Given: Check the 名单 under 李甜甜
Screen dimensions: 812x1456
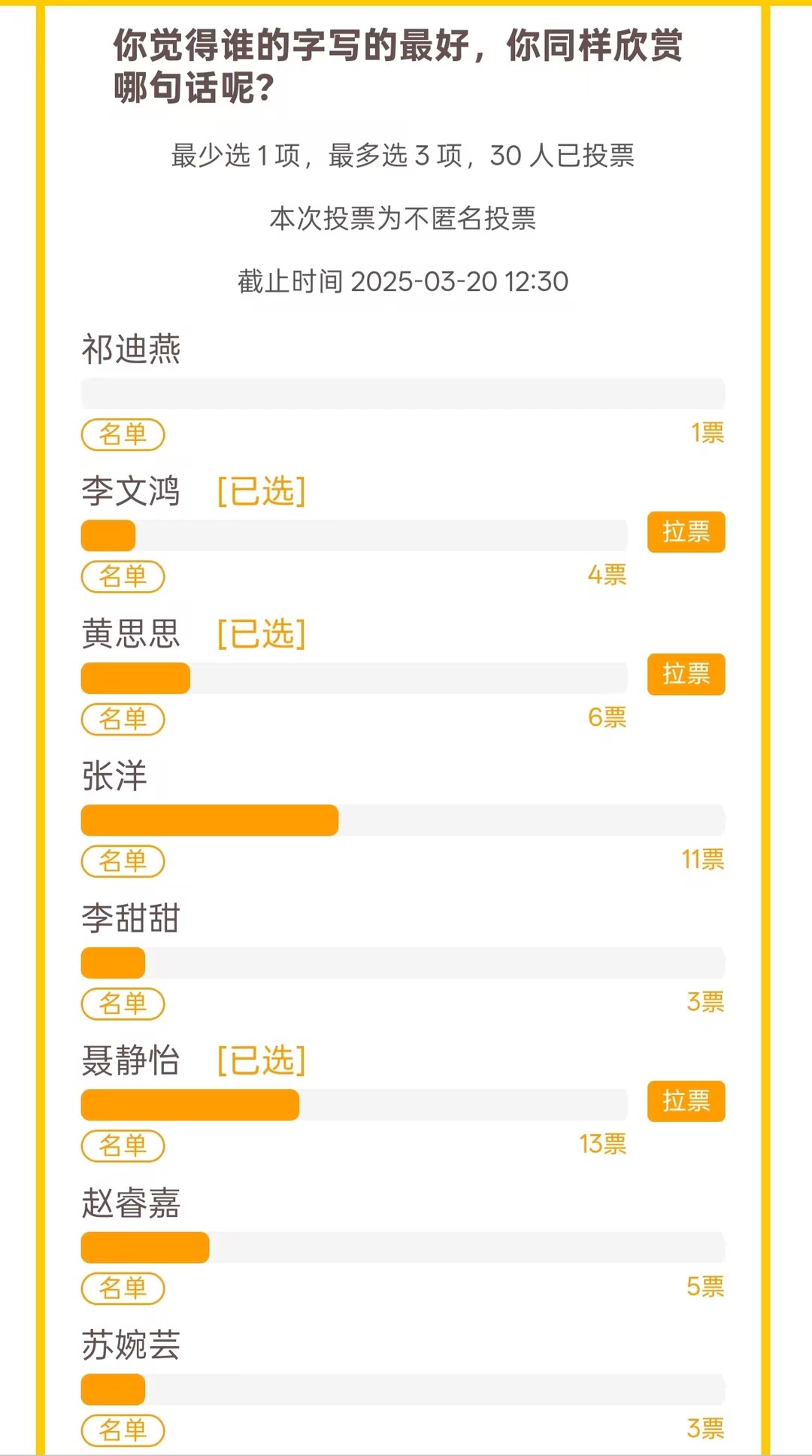Looking at the screenshot, I should [123, 1003].
